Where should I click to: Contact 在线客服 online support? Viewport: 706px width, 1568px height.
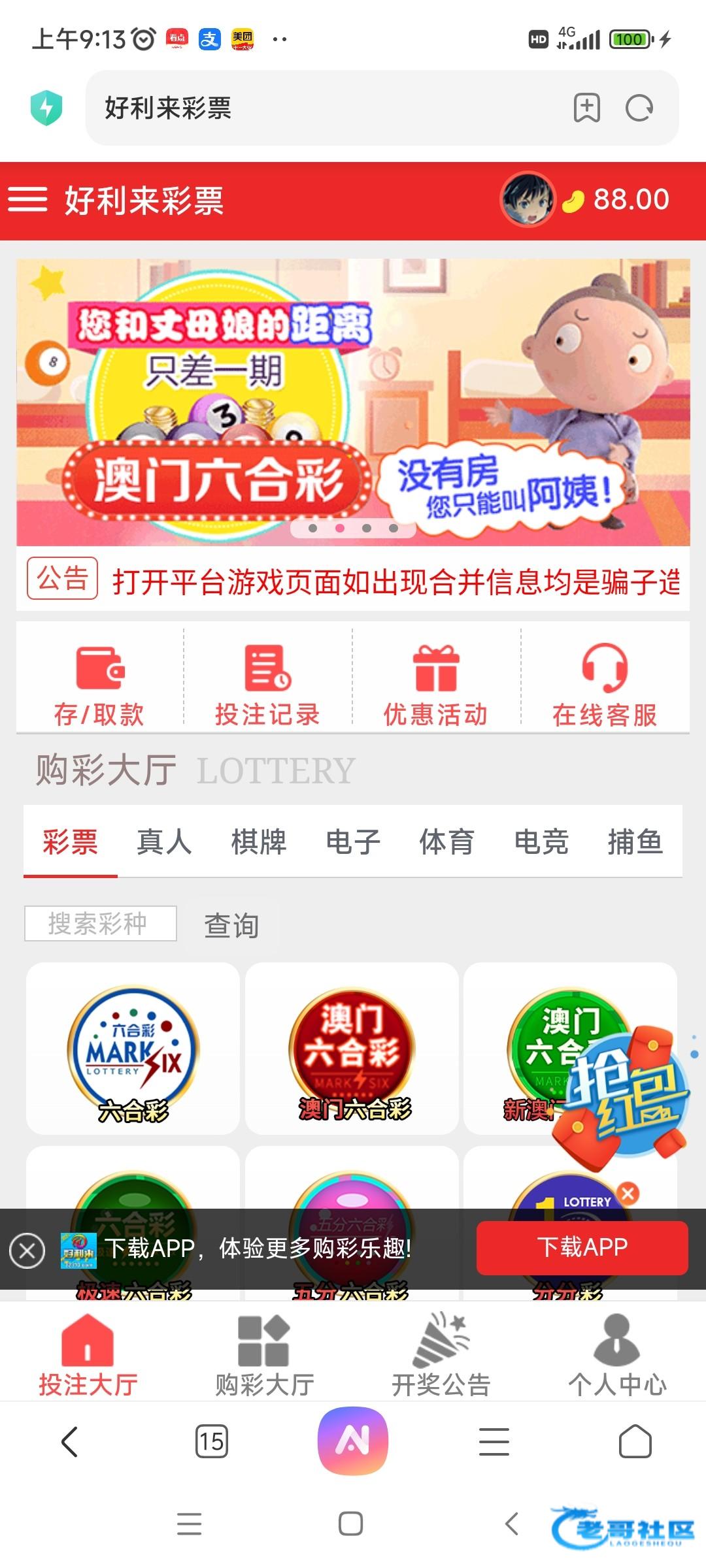605,685
